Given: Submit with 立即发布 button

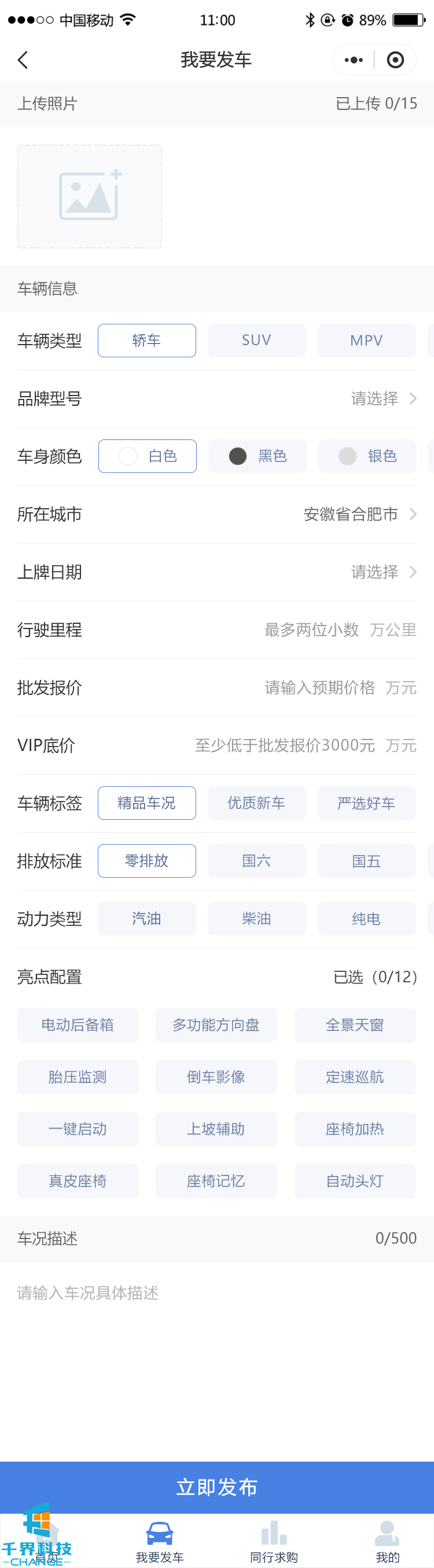Looking at the screenshot, I should (x=216, y=1486).
